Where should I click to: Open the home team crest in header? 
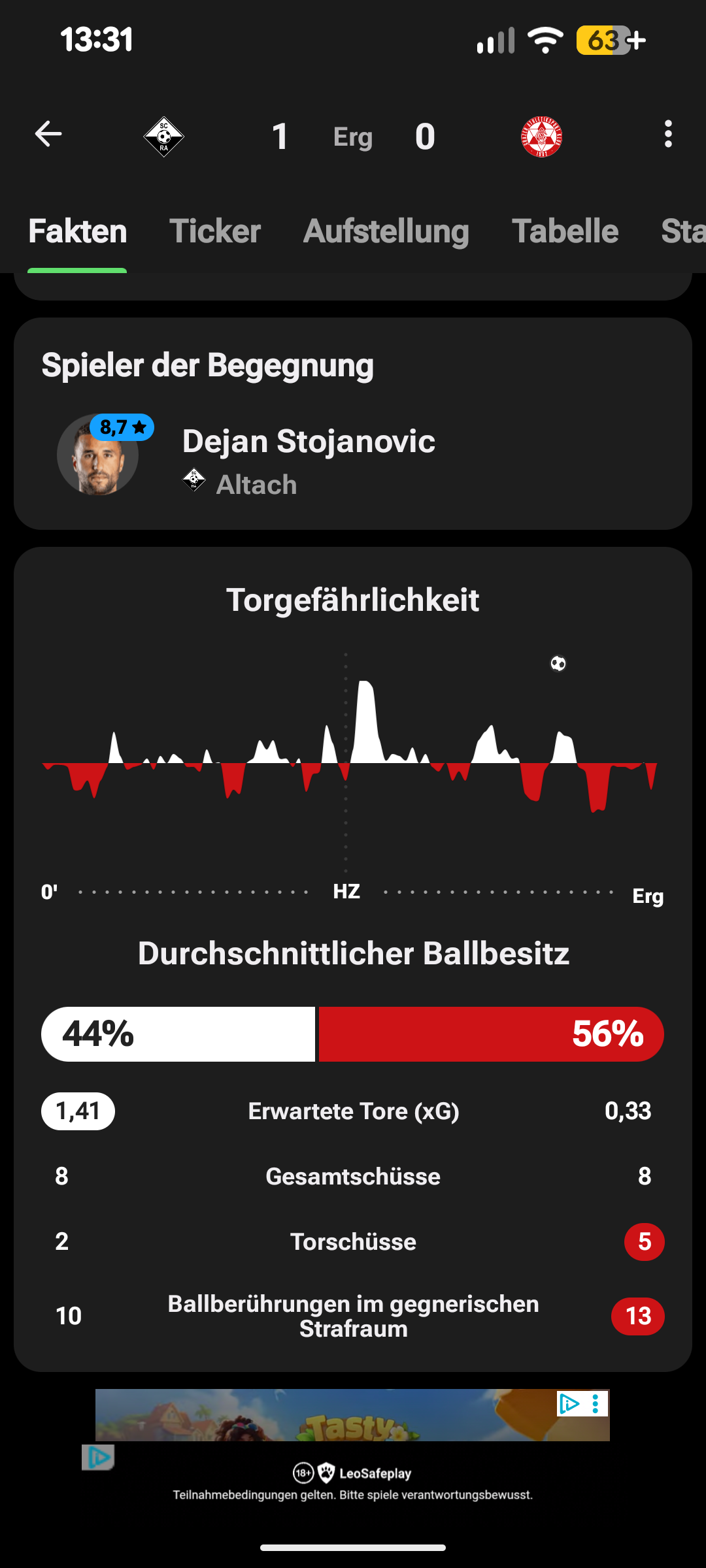163,137
